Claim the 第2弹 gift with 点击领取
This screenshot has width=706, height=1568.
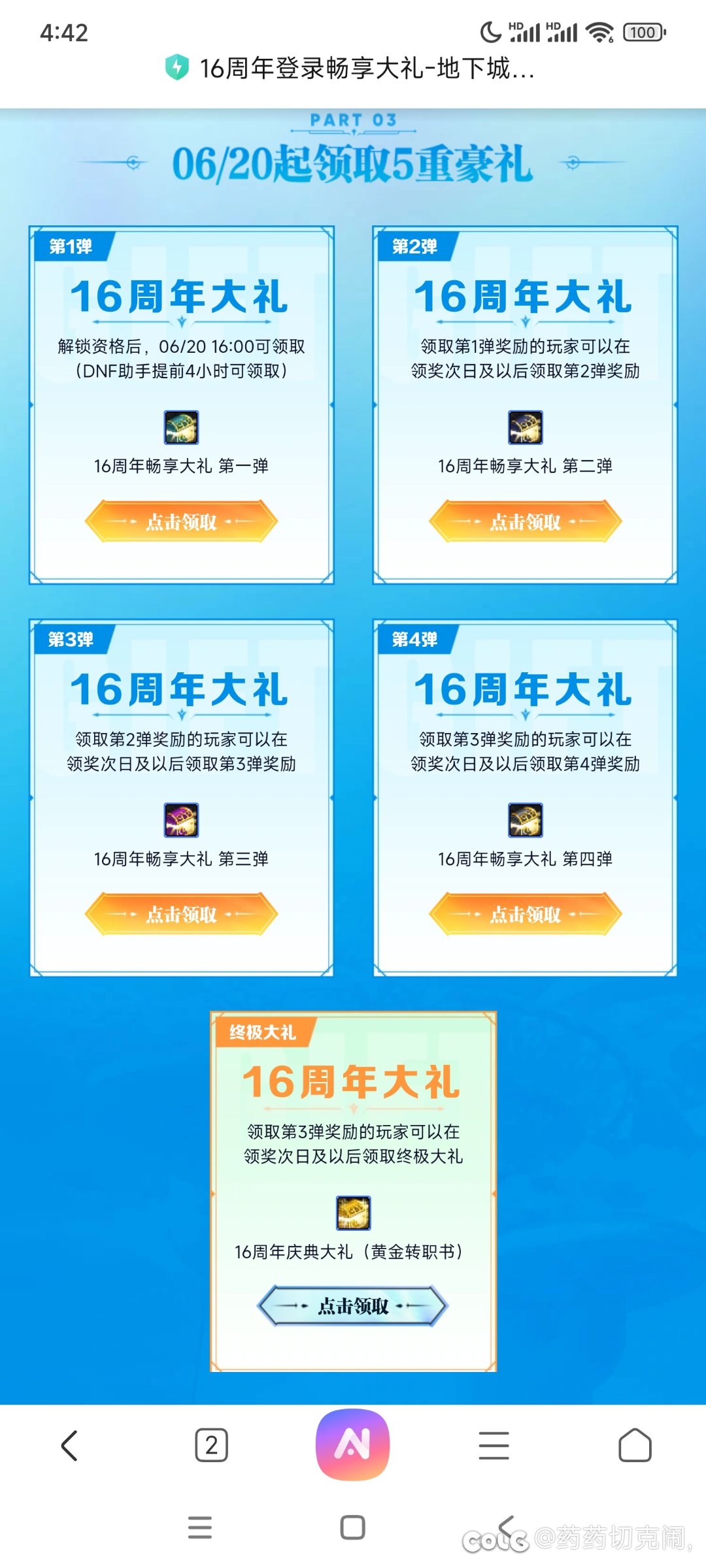525,521
